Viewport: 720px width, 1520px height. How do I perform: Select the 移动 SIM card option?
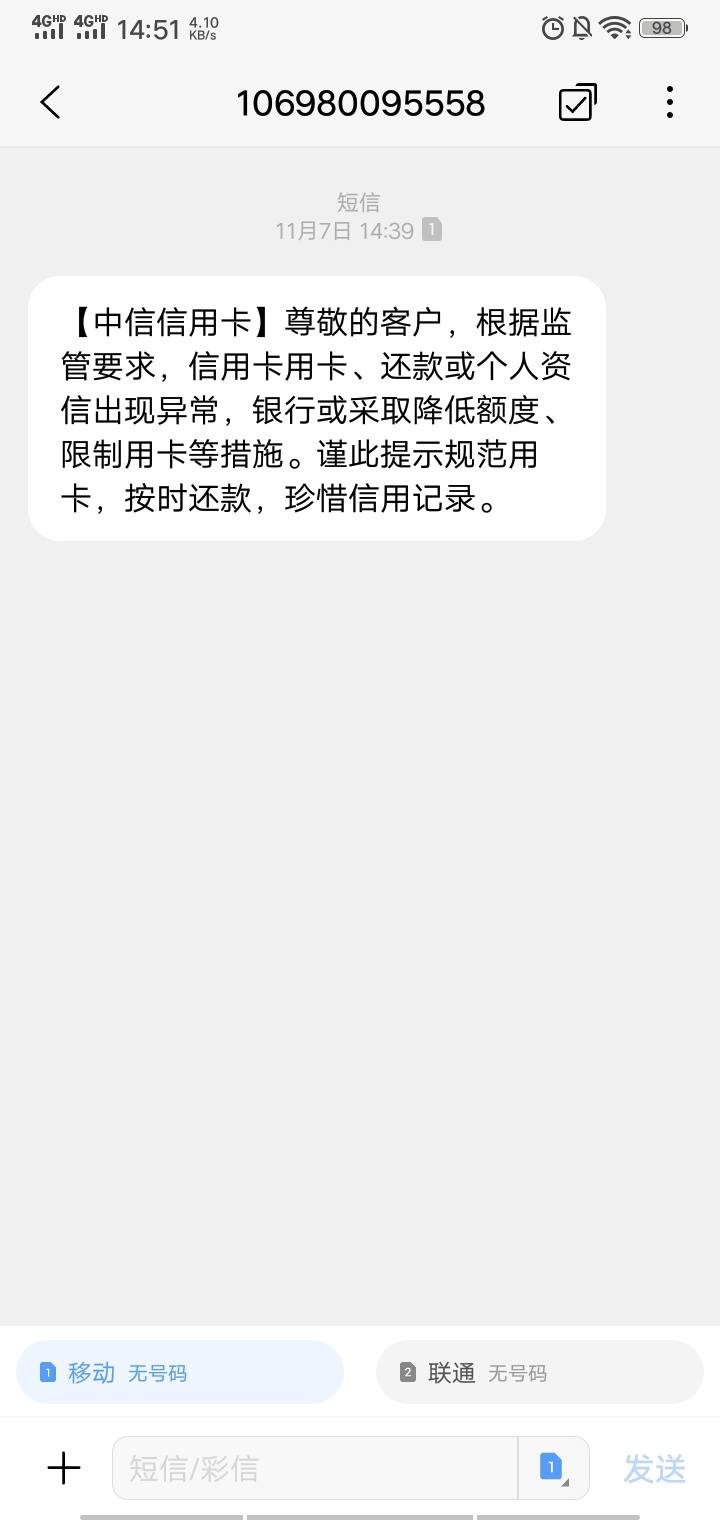(180, 1372)
